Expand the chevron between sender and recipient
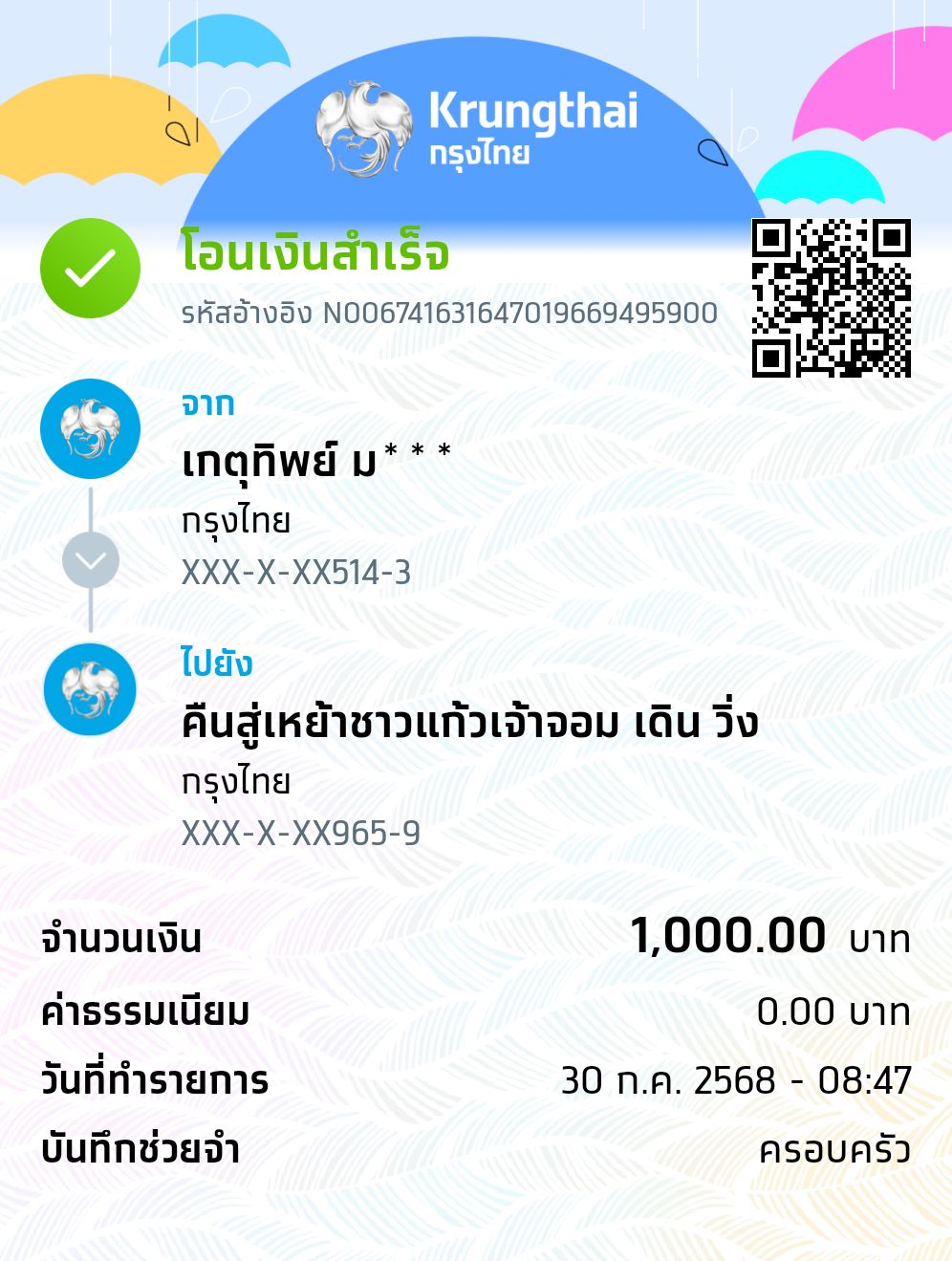952x1261 pixels. (x=90, y=557)
